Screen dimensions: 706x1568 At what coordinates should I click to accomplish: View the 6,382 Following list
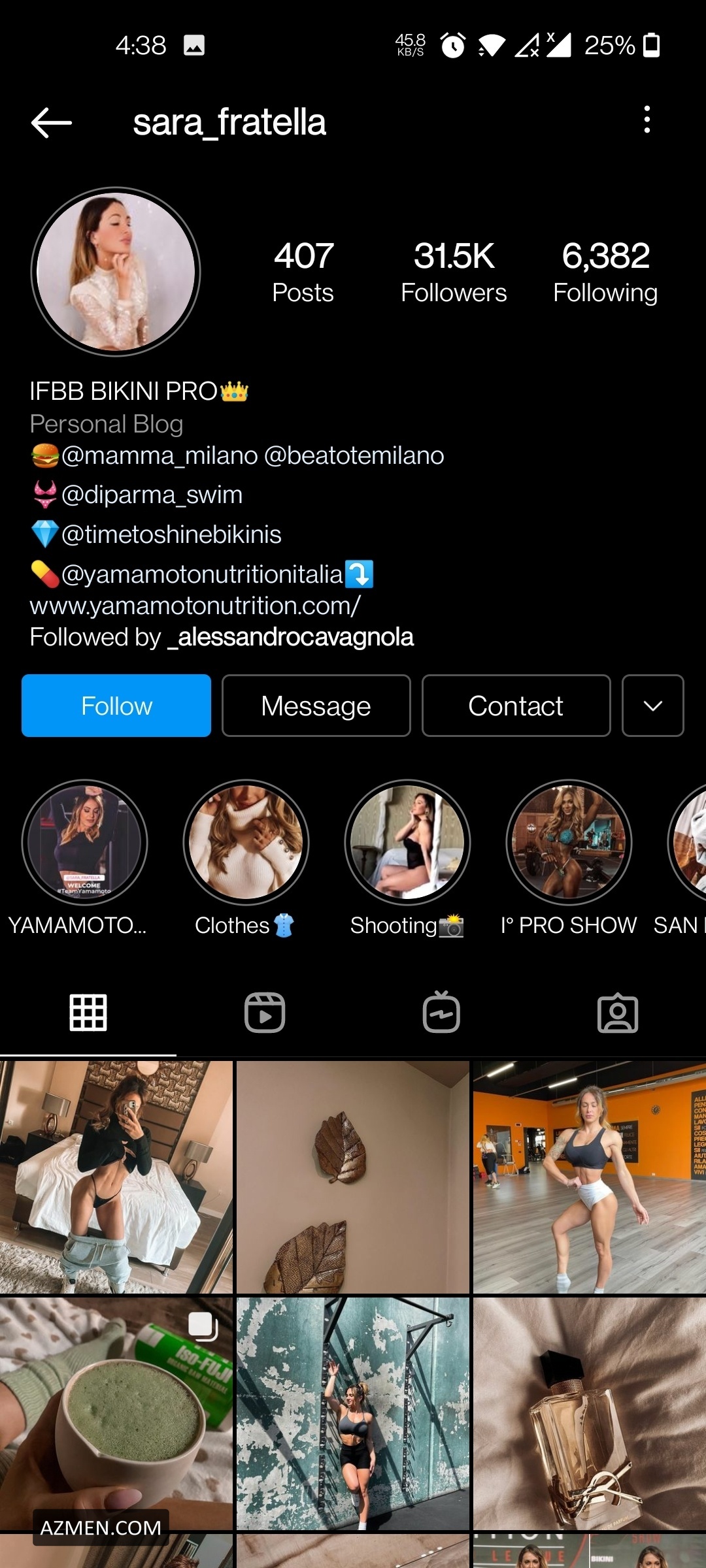point(605,272)
